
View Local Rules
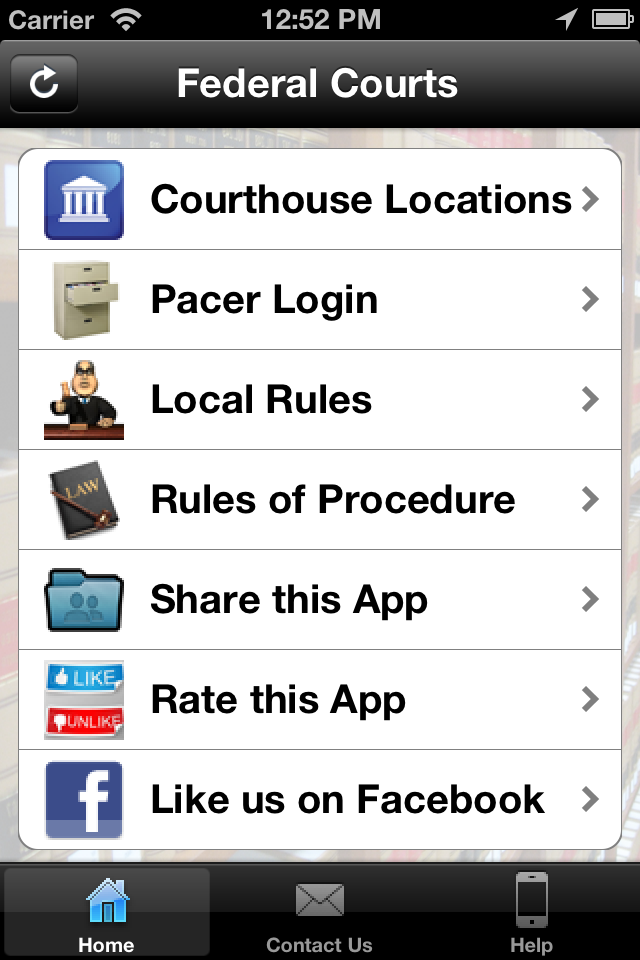(320, 400)
